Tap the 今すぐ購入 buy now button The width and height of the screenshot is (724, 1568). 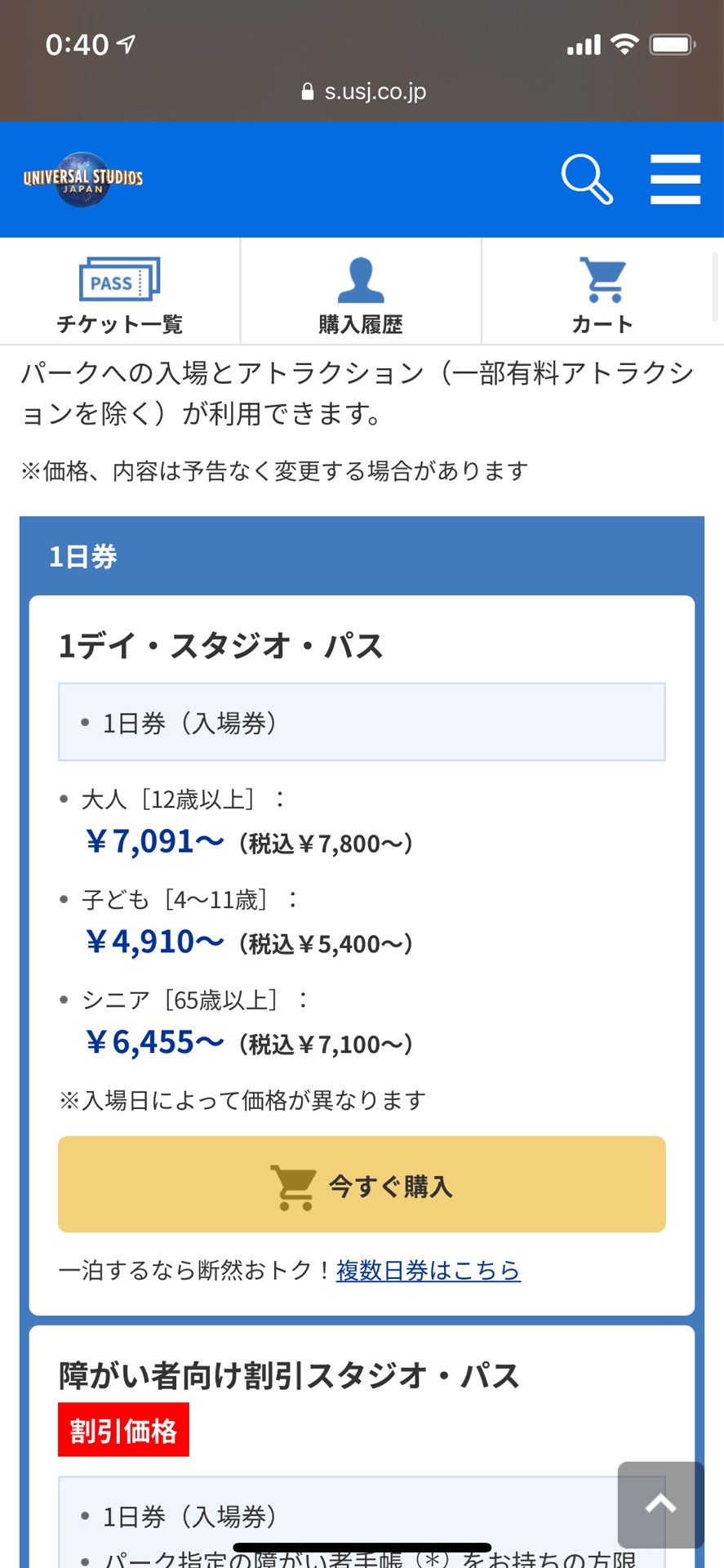click(362, 1184)
